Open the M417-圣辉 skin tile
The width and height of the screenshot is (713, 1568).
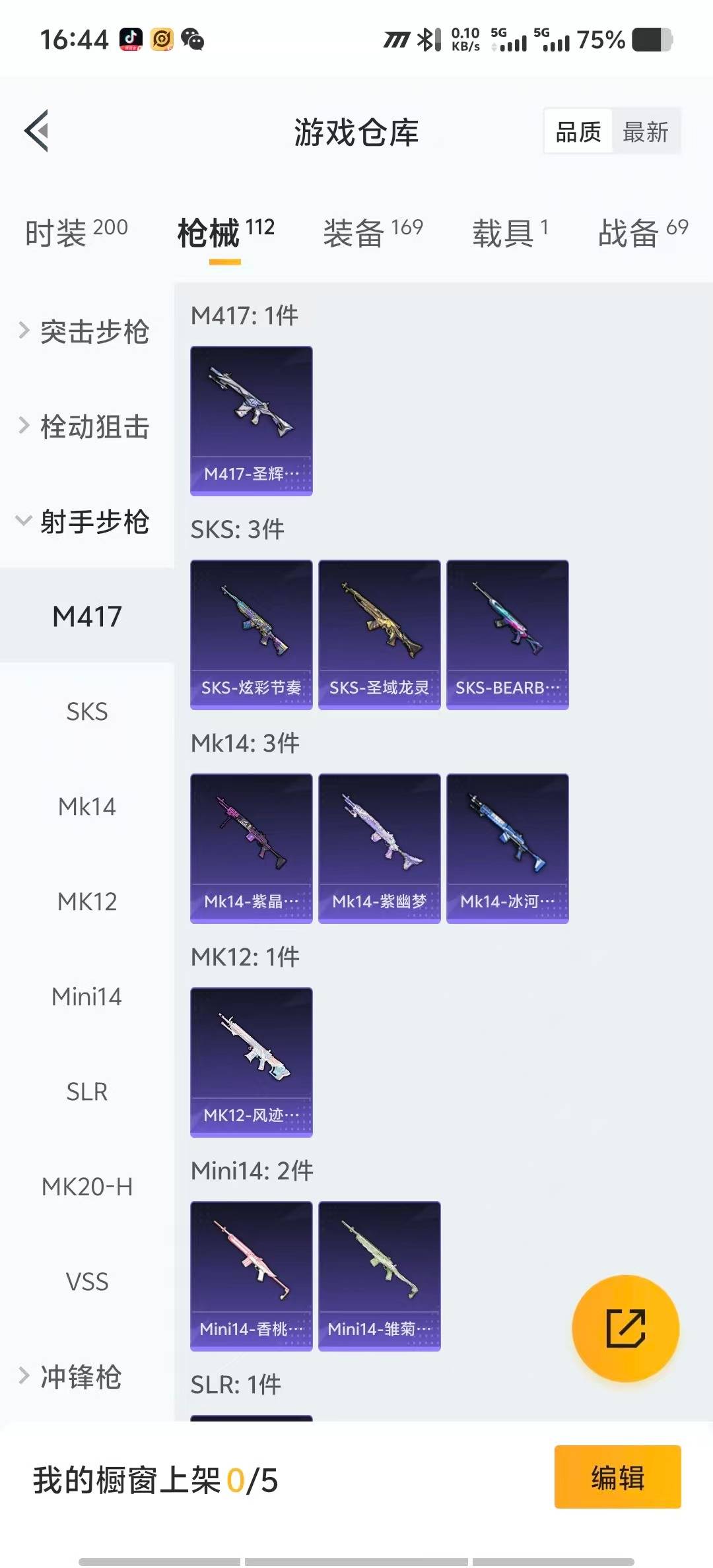coord(251,420)
